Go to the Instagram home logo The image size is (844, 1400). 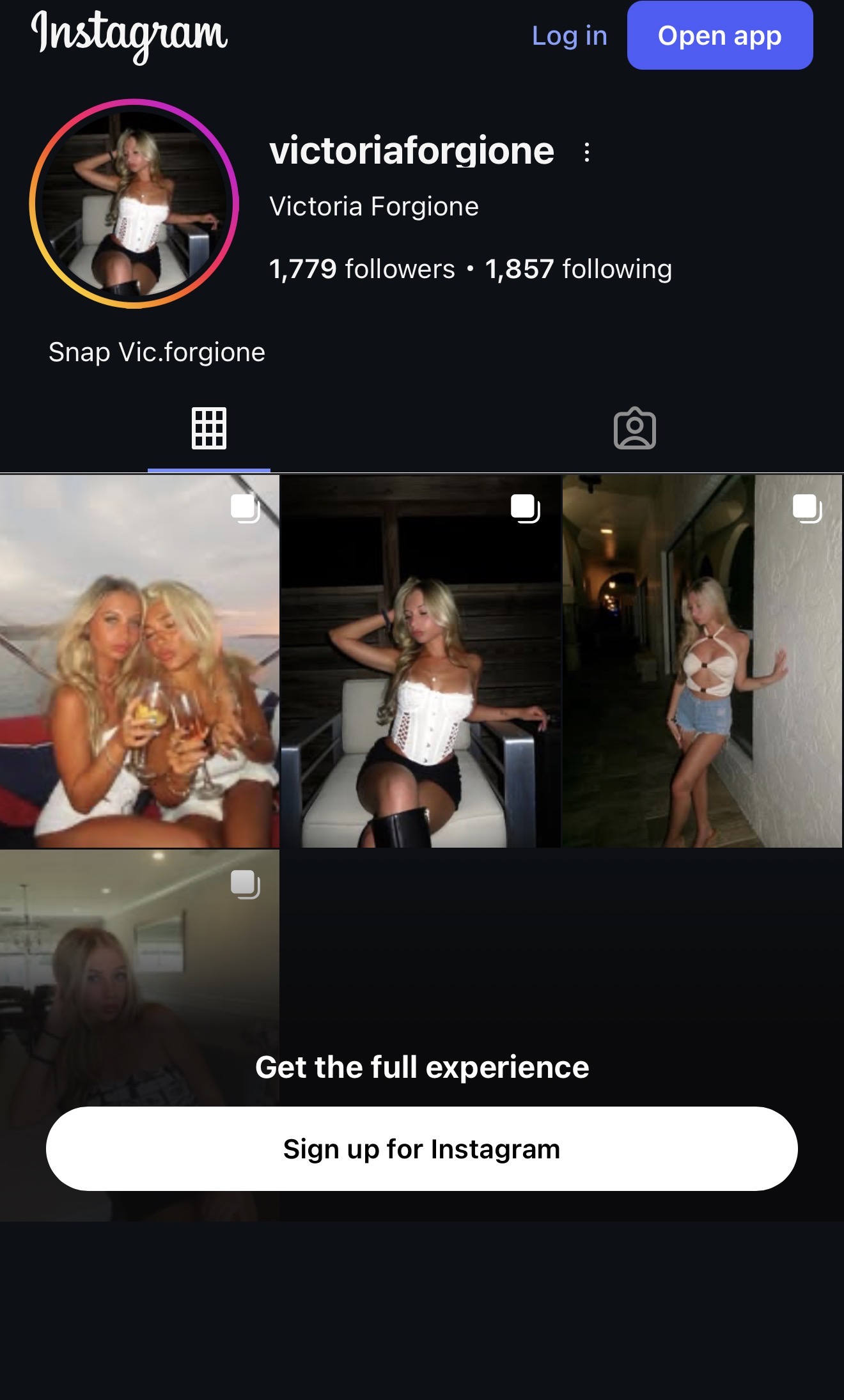tap(130, 36)
